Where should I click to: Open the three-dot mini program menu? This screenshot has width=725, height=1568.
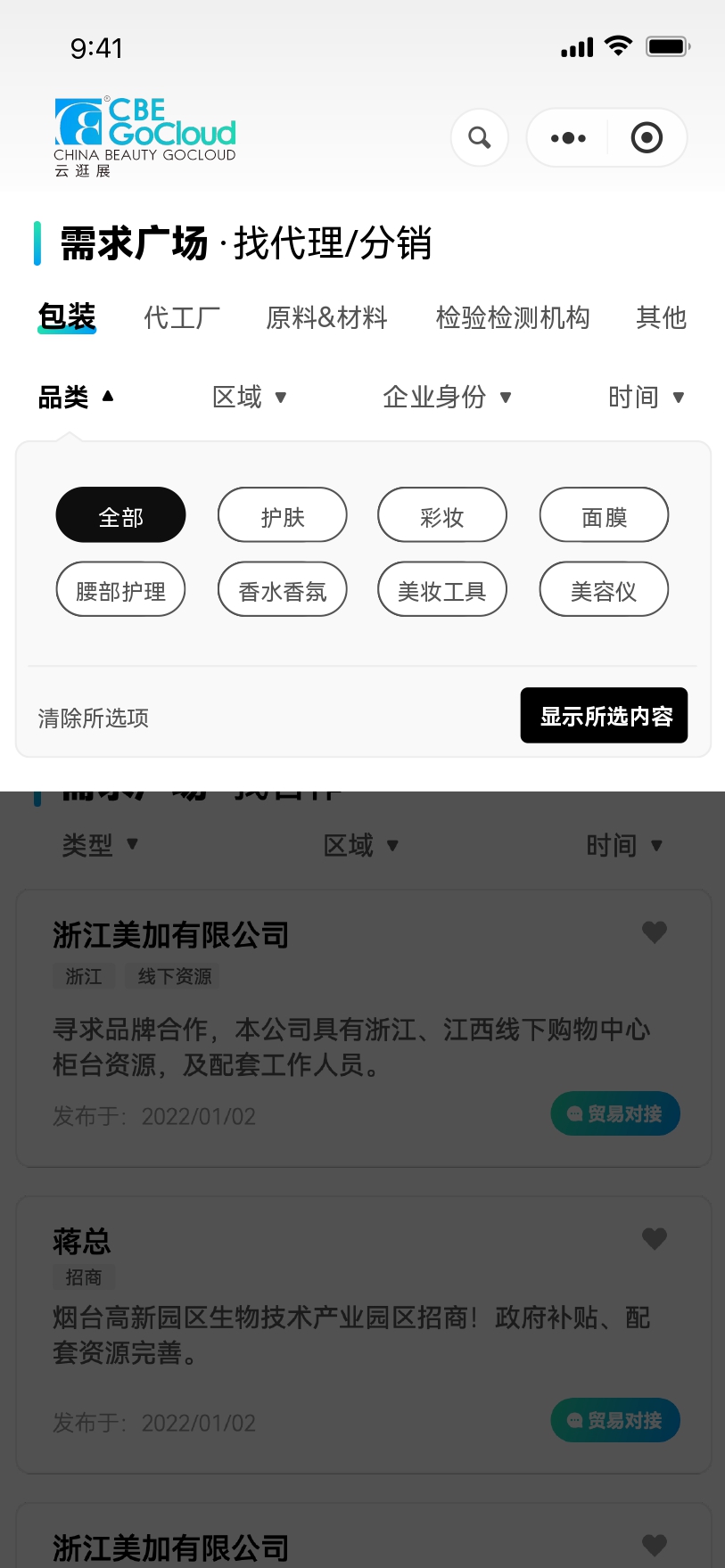(x=568, y=138)
